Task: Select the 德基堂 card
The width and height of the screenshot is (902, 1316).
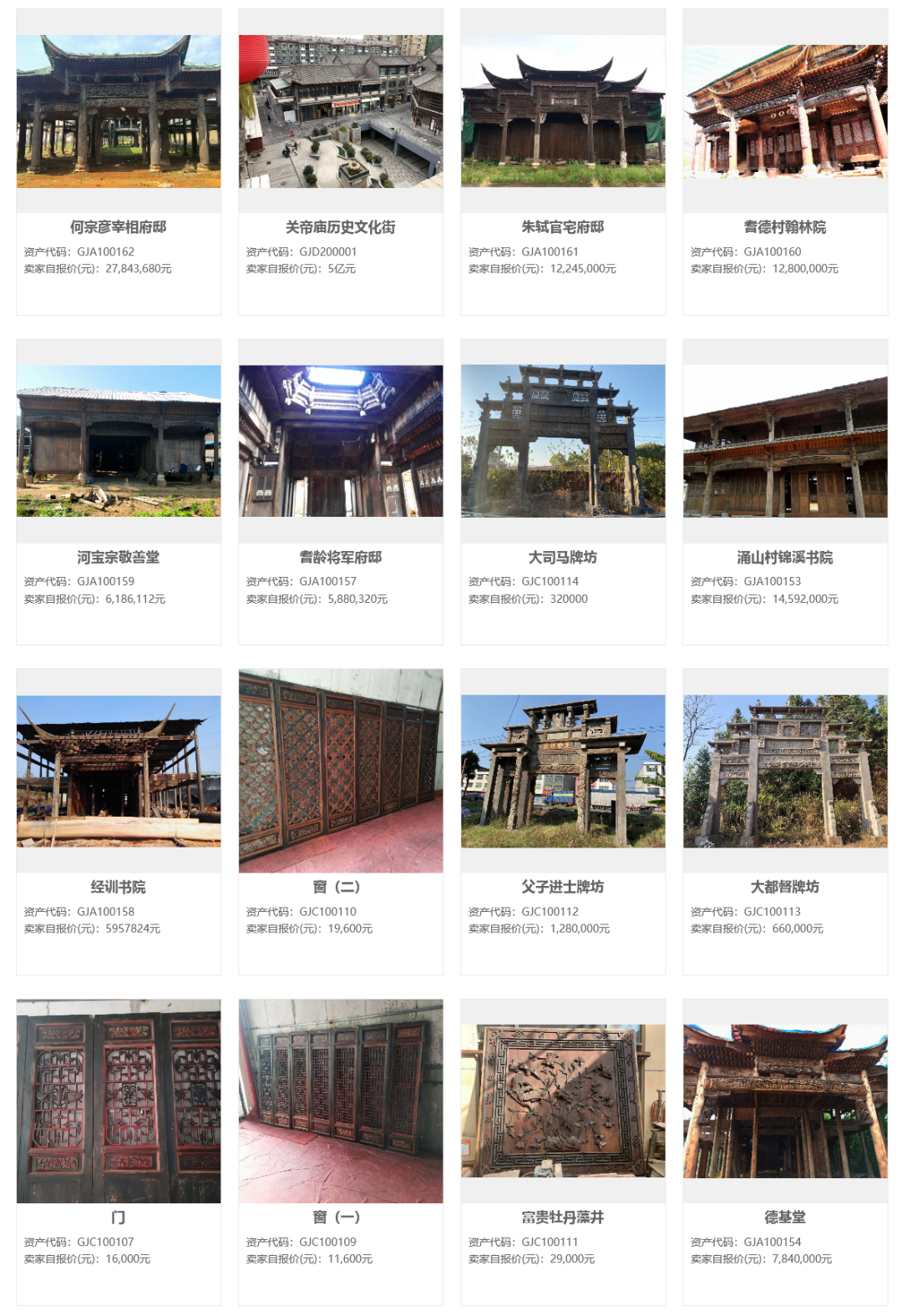Action: 784,1217
